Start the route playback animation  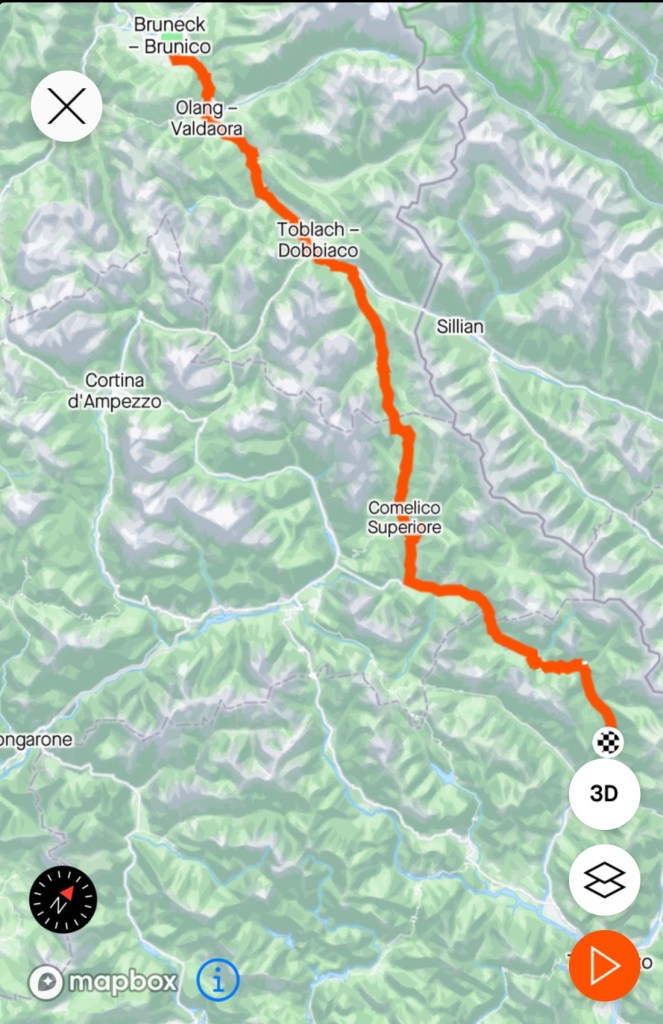click(604, 966)
